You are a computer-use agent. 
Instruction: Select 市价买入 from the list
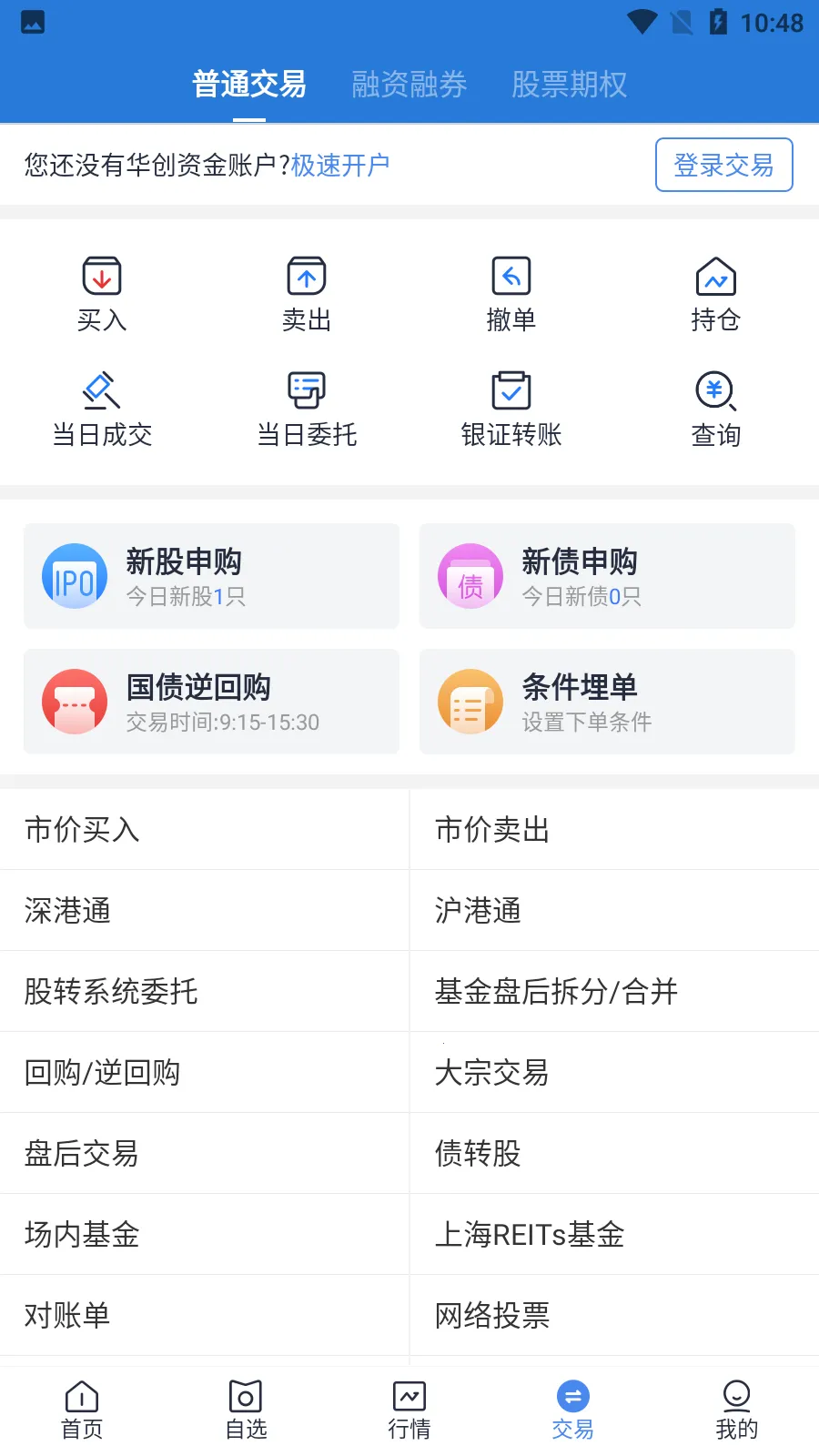coord(204,830)
